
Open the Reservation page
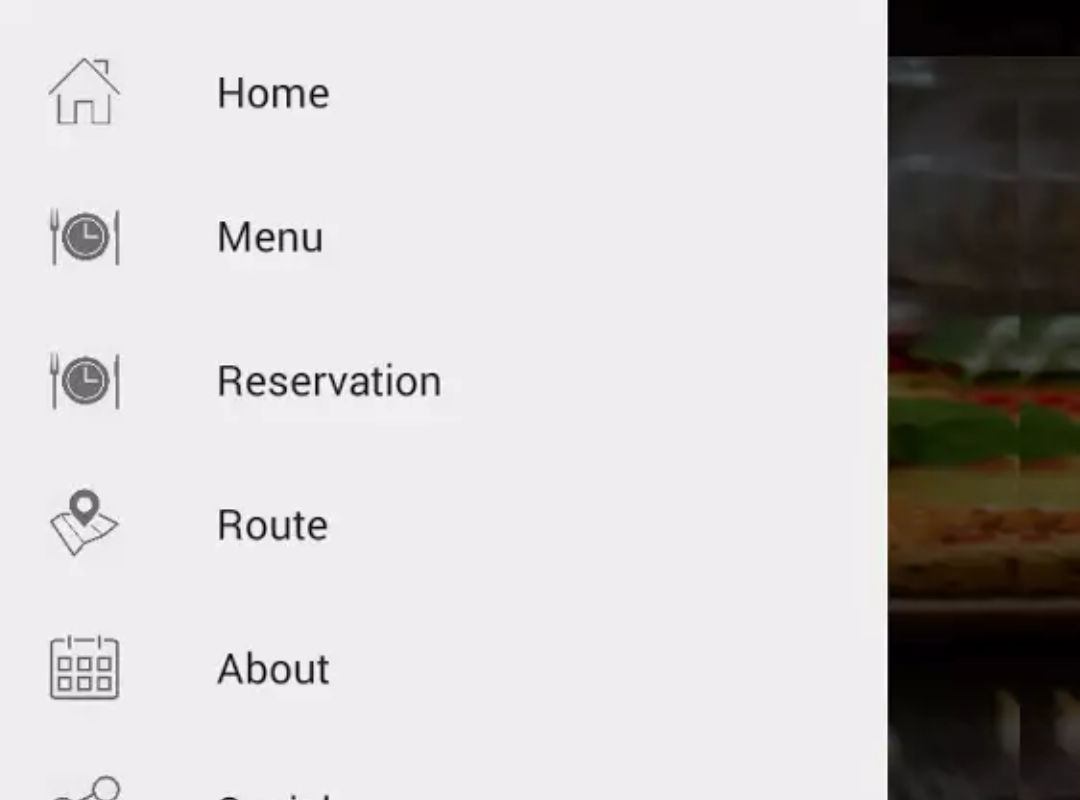click(328, 381)
